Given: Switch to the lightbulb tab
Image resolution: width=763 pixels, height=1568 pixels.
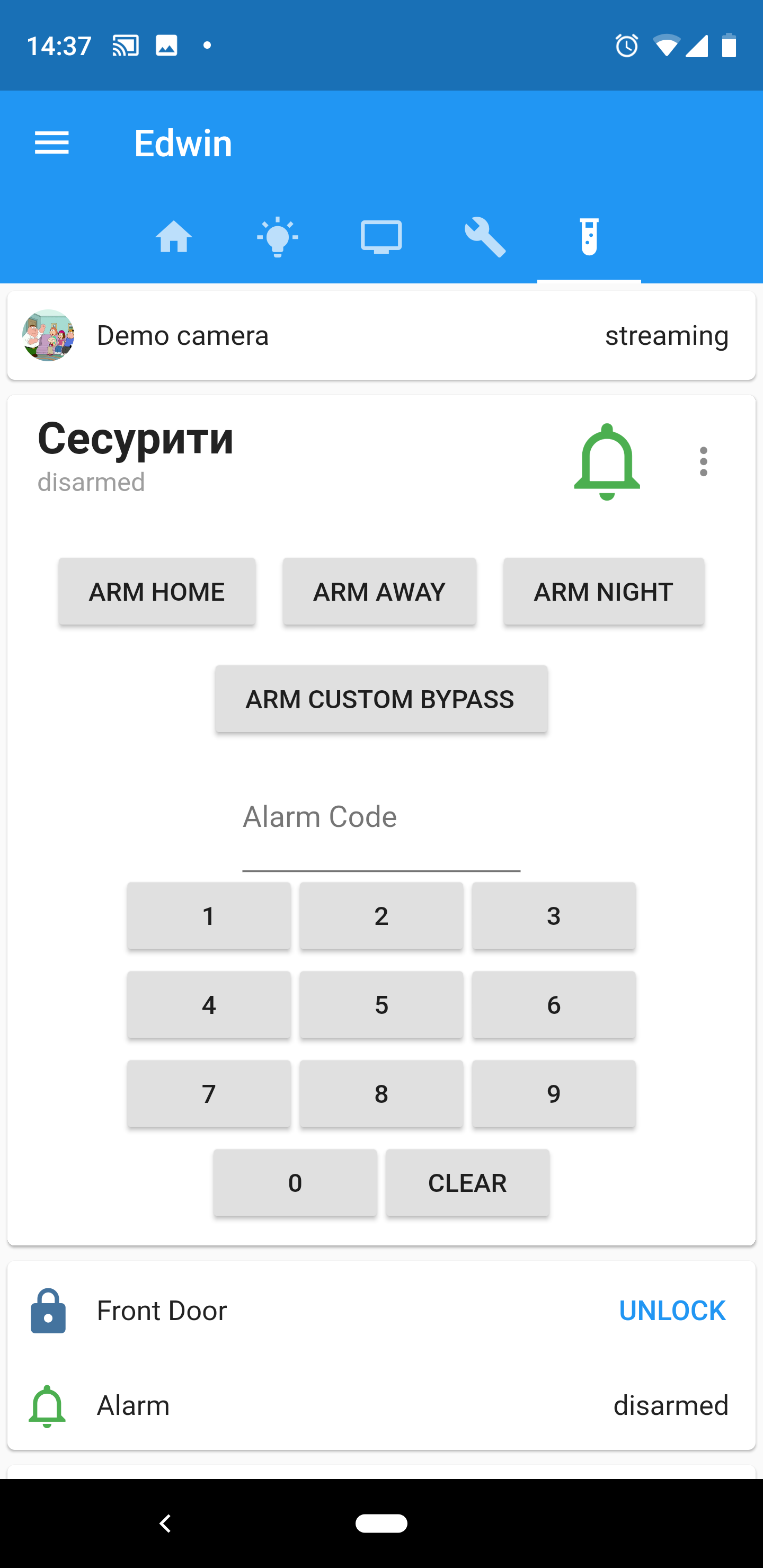Looking at the screenshot, I should click(278, 237).
